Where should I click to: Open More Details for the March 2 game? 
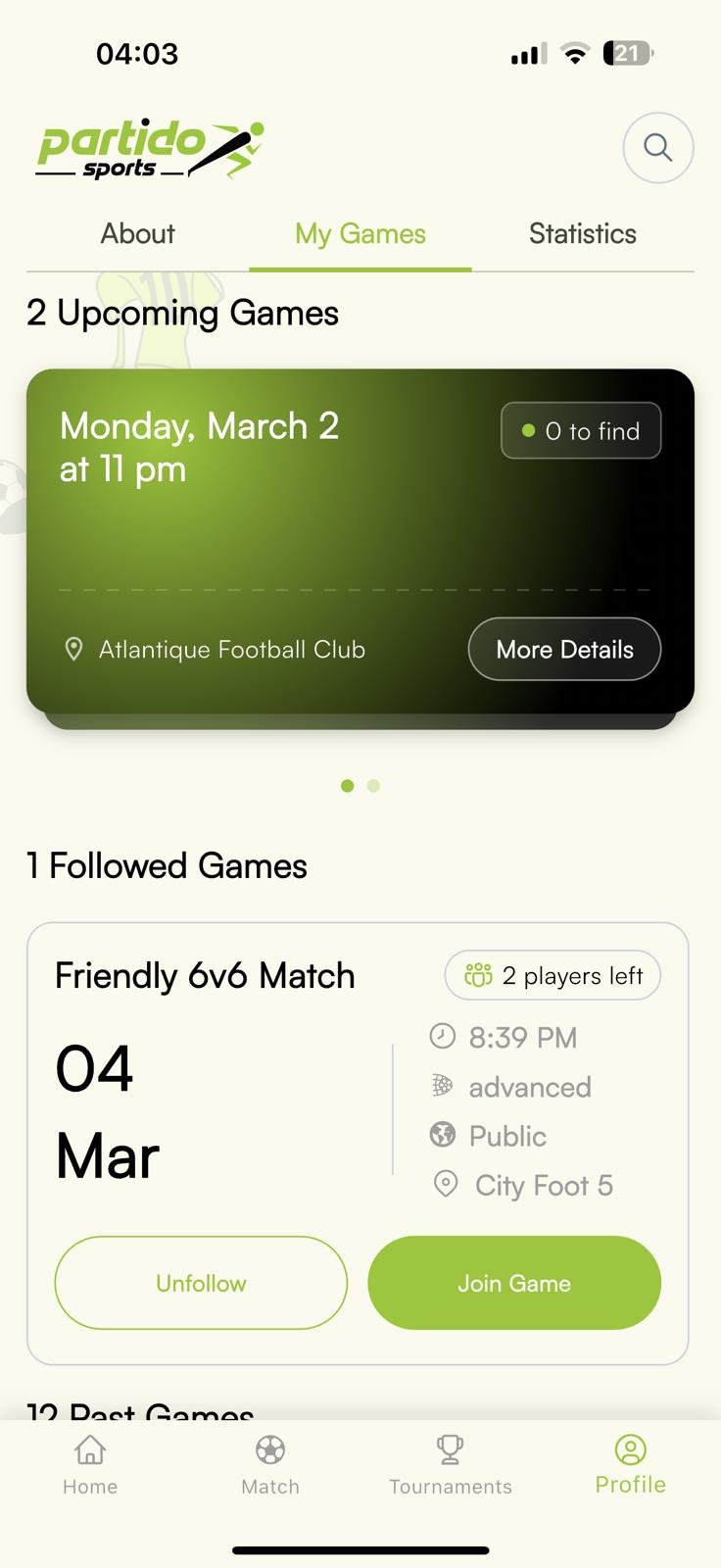pyautogui.click(x=564, y=649)
